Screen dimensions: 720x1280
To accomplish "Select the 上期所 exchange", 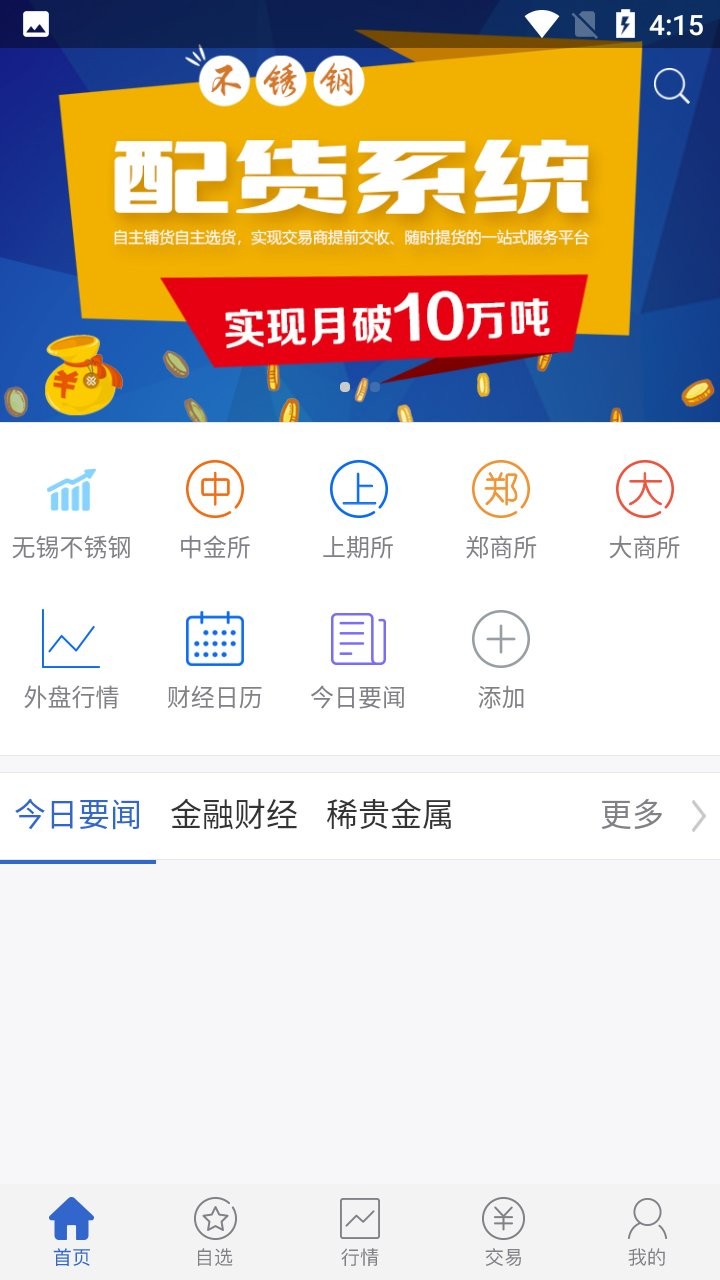I will point(358,510).
